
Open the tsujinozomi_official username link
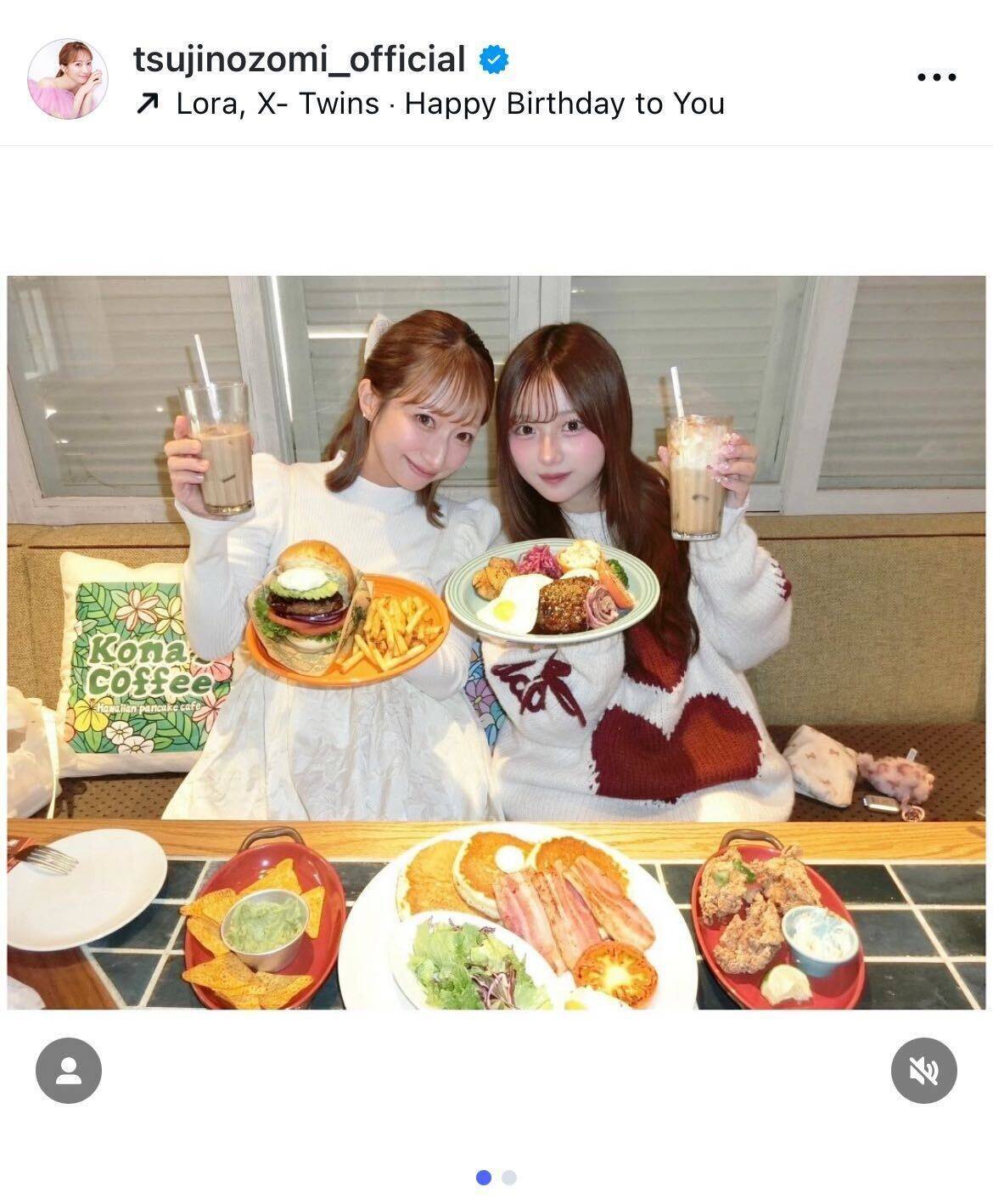click(x=299, y=59)
